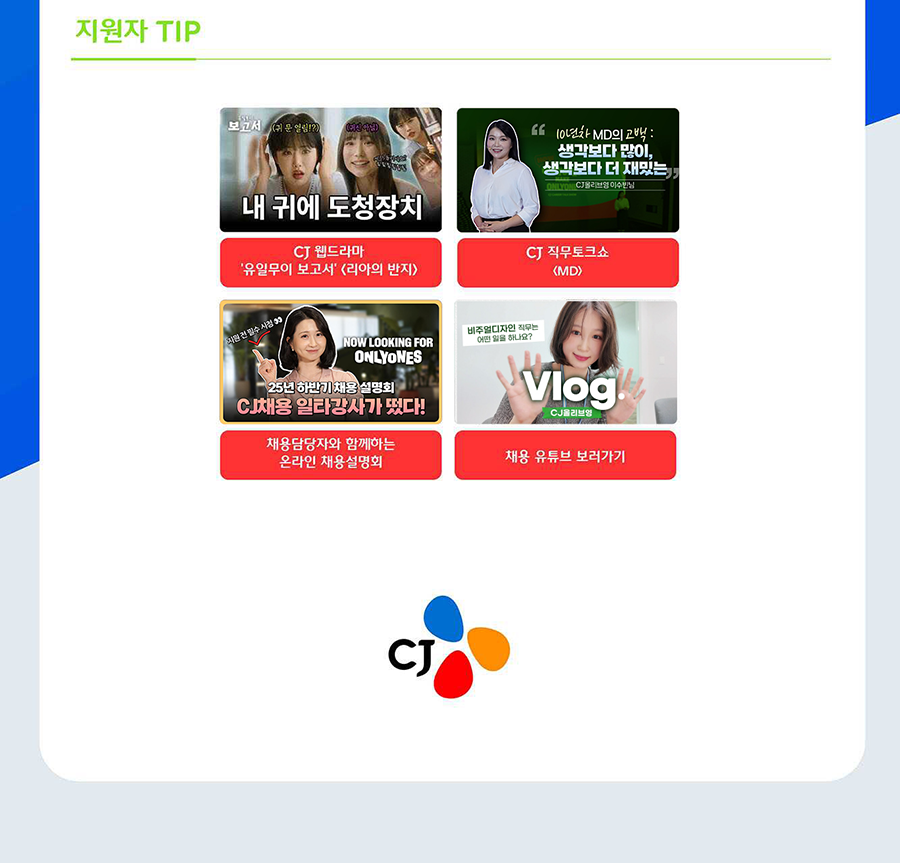Select the 온라인 채용설명회 button

[x=330, y=454]
